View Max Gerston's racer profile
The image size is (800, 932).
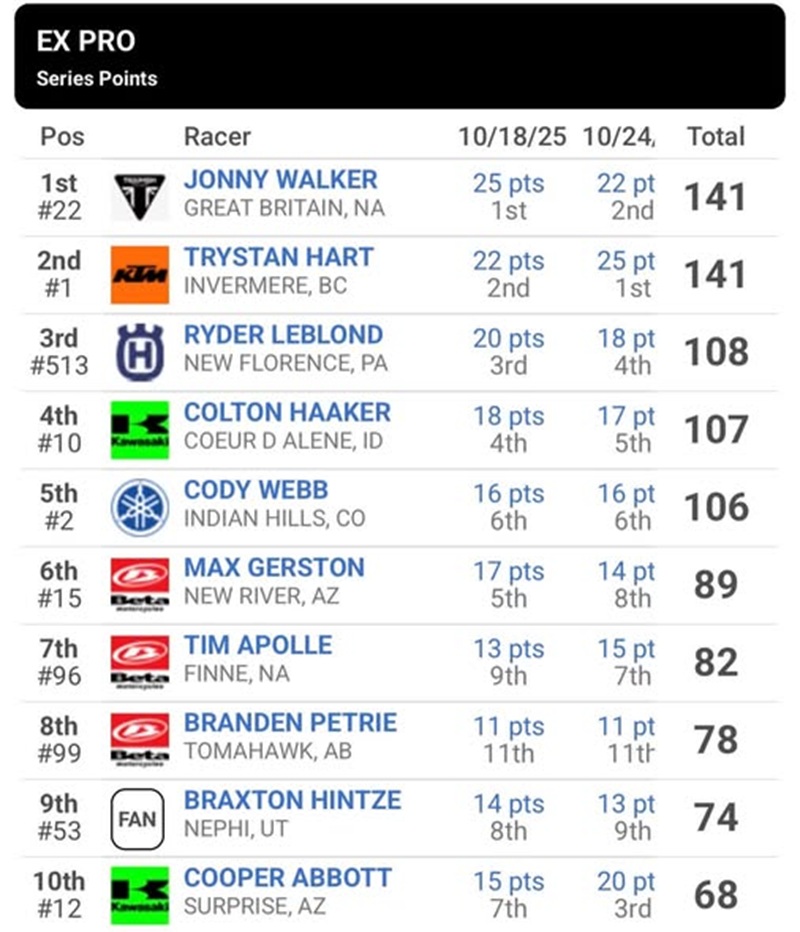[x=273, y=568]
